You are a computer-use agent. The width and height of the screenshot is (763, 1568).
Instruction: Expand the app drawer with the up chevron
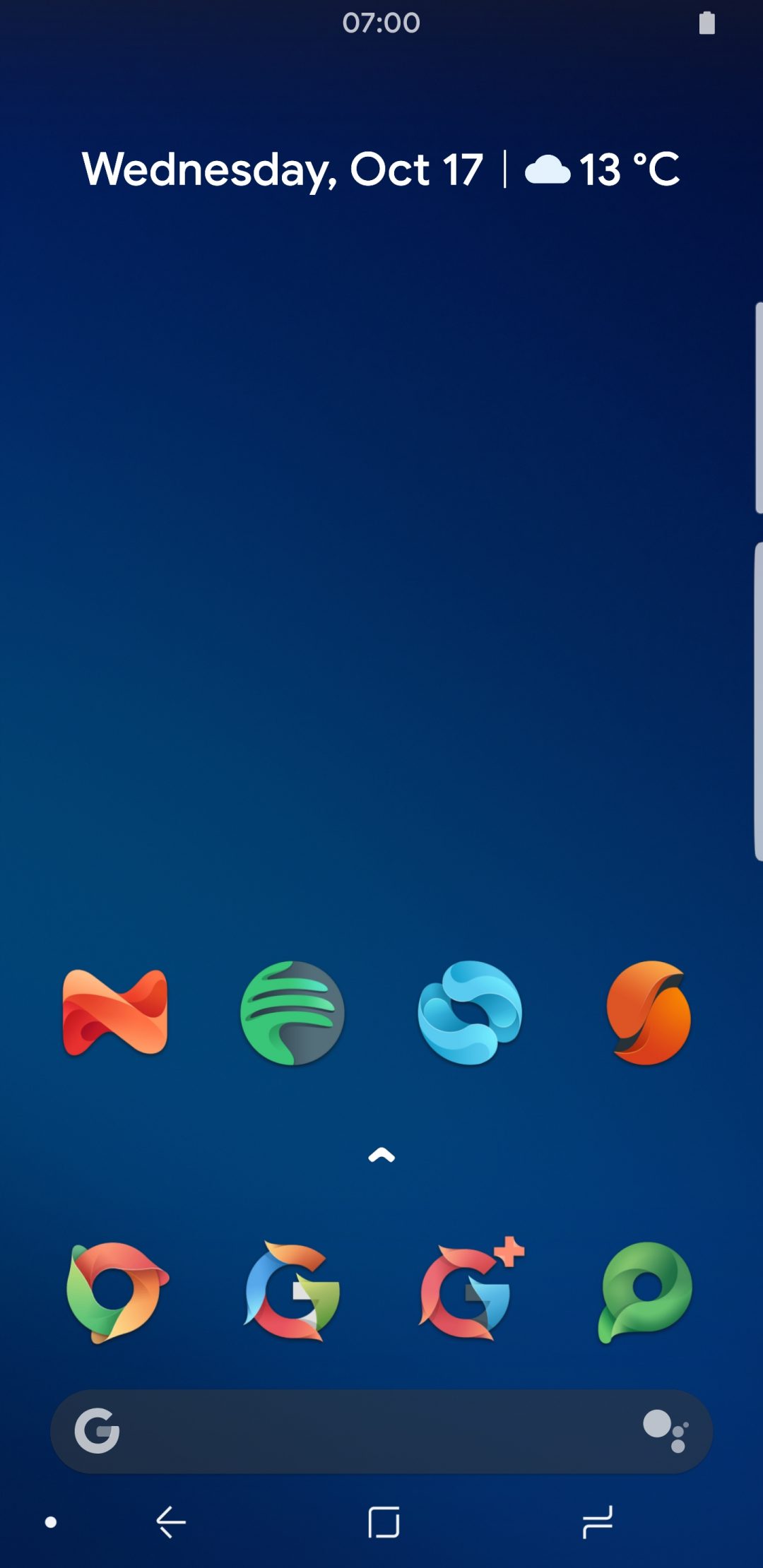(381, 1155)
